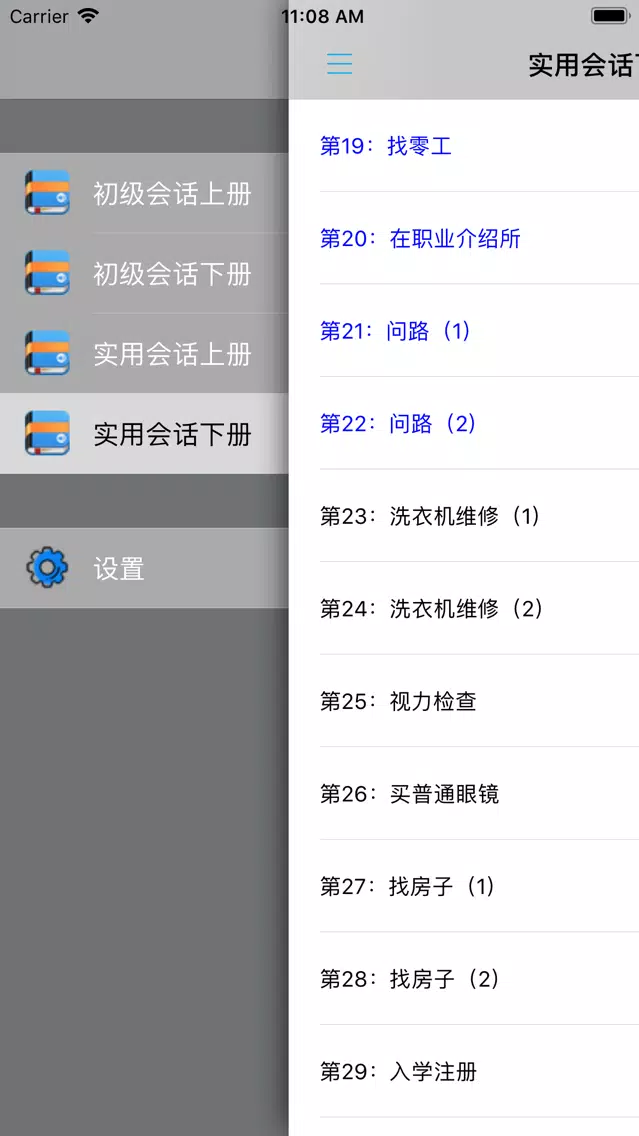This screenshot has height=1136, width=639.
Task: Open lesson 第27：找房子（1）
Action: 464,886
